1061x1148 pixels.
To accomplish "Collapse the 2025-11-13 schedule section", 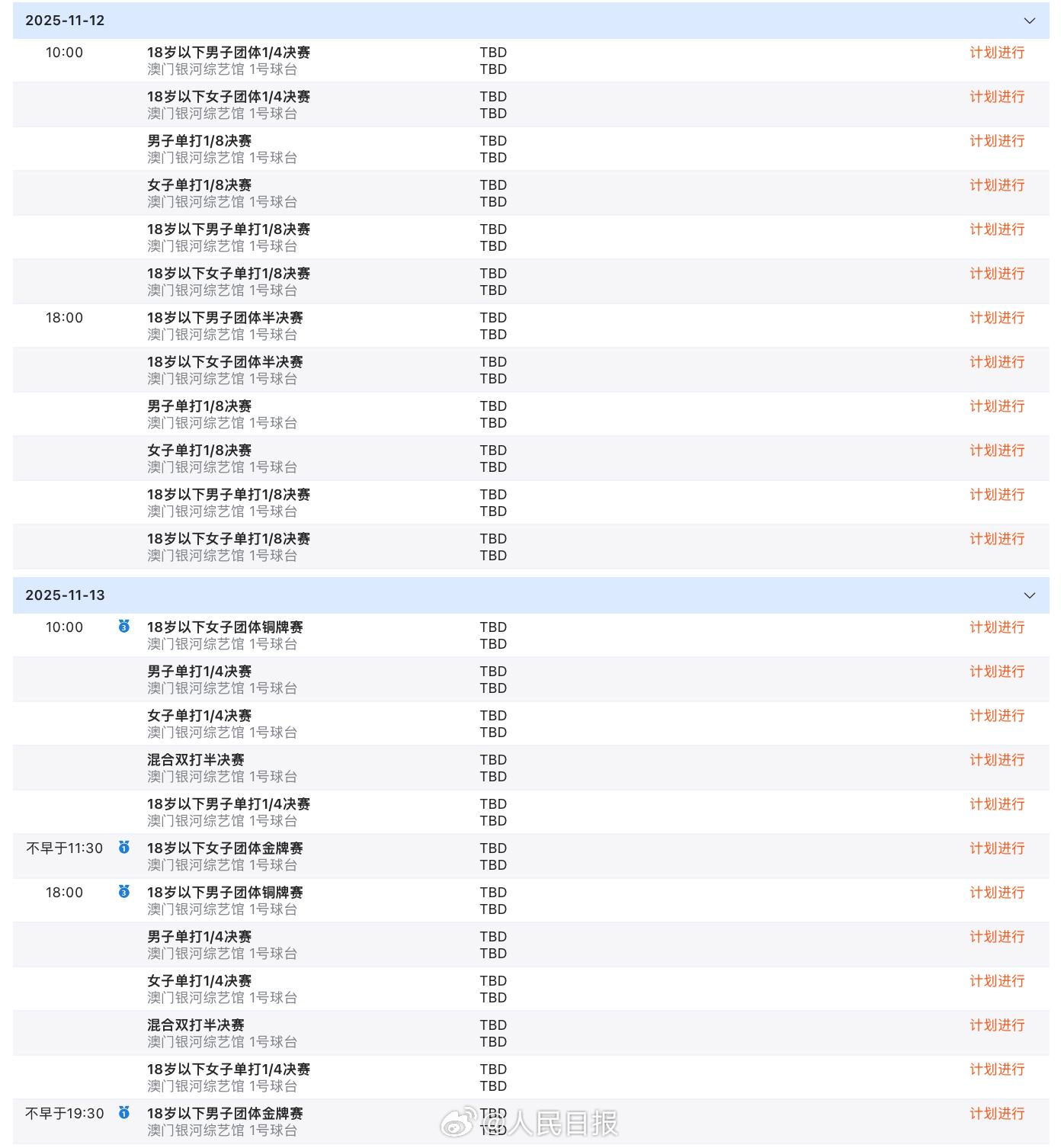I will click(x=1031, y=595).
